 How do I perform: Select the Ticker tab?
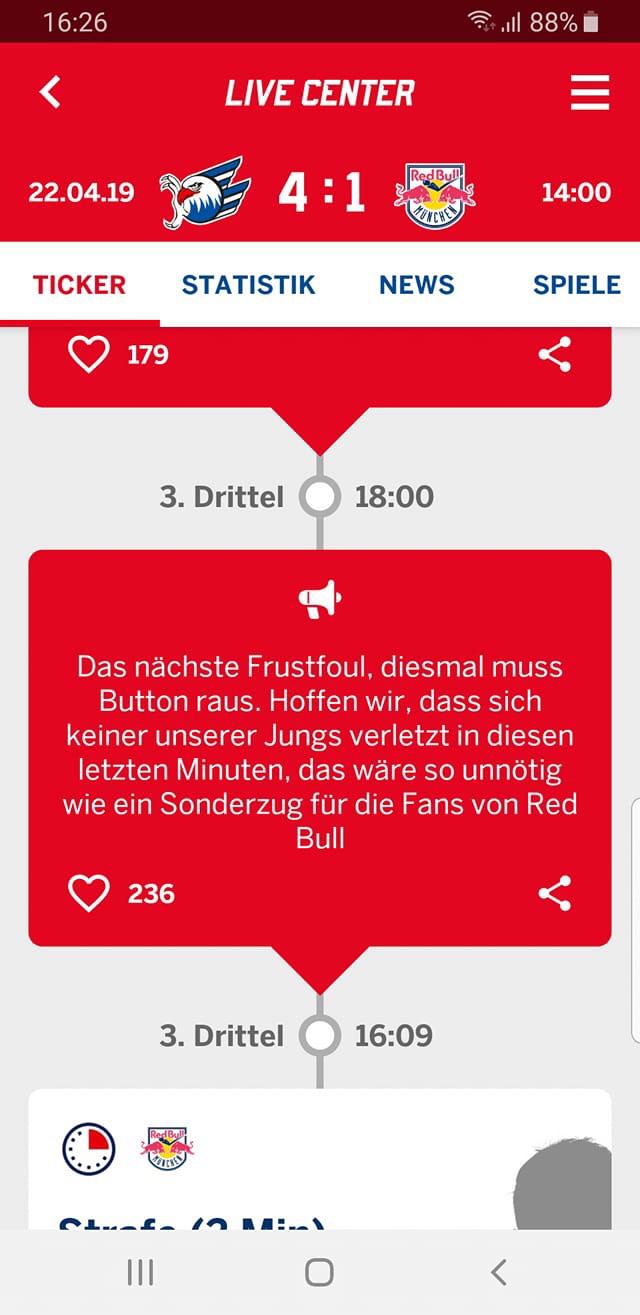coord(80,285)
